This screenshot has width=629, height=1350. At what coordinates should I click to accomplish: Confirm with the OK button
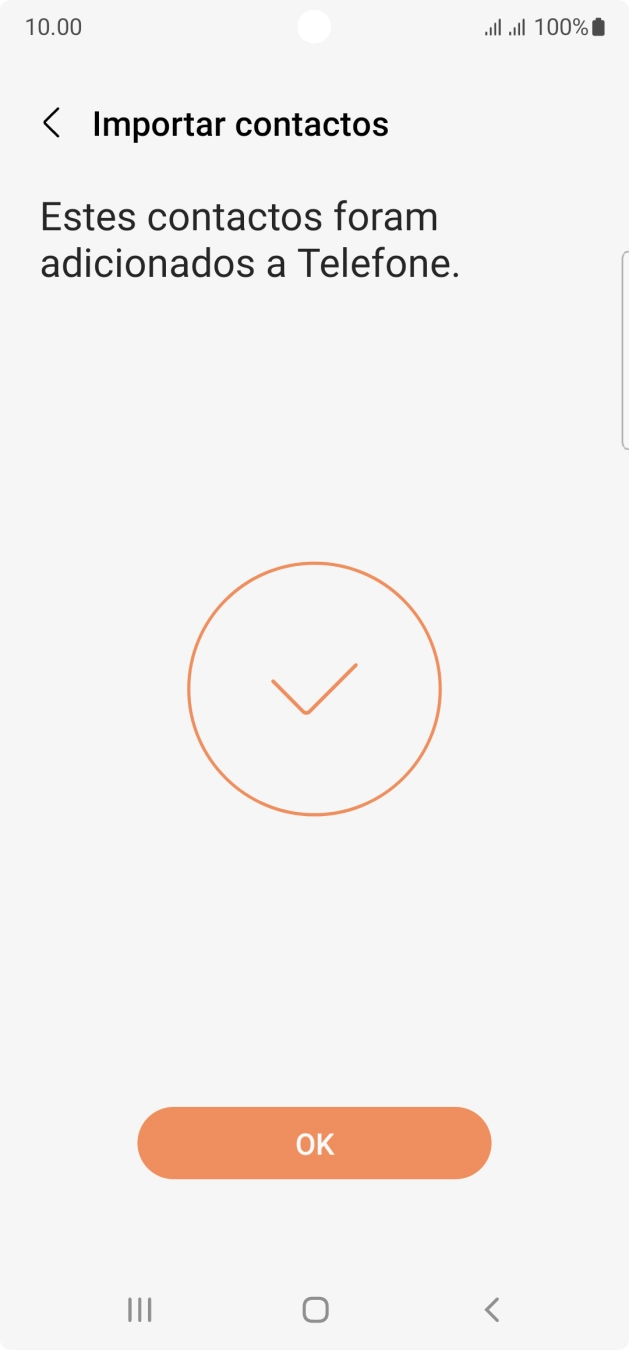tap(314, 1143)
